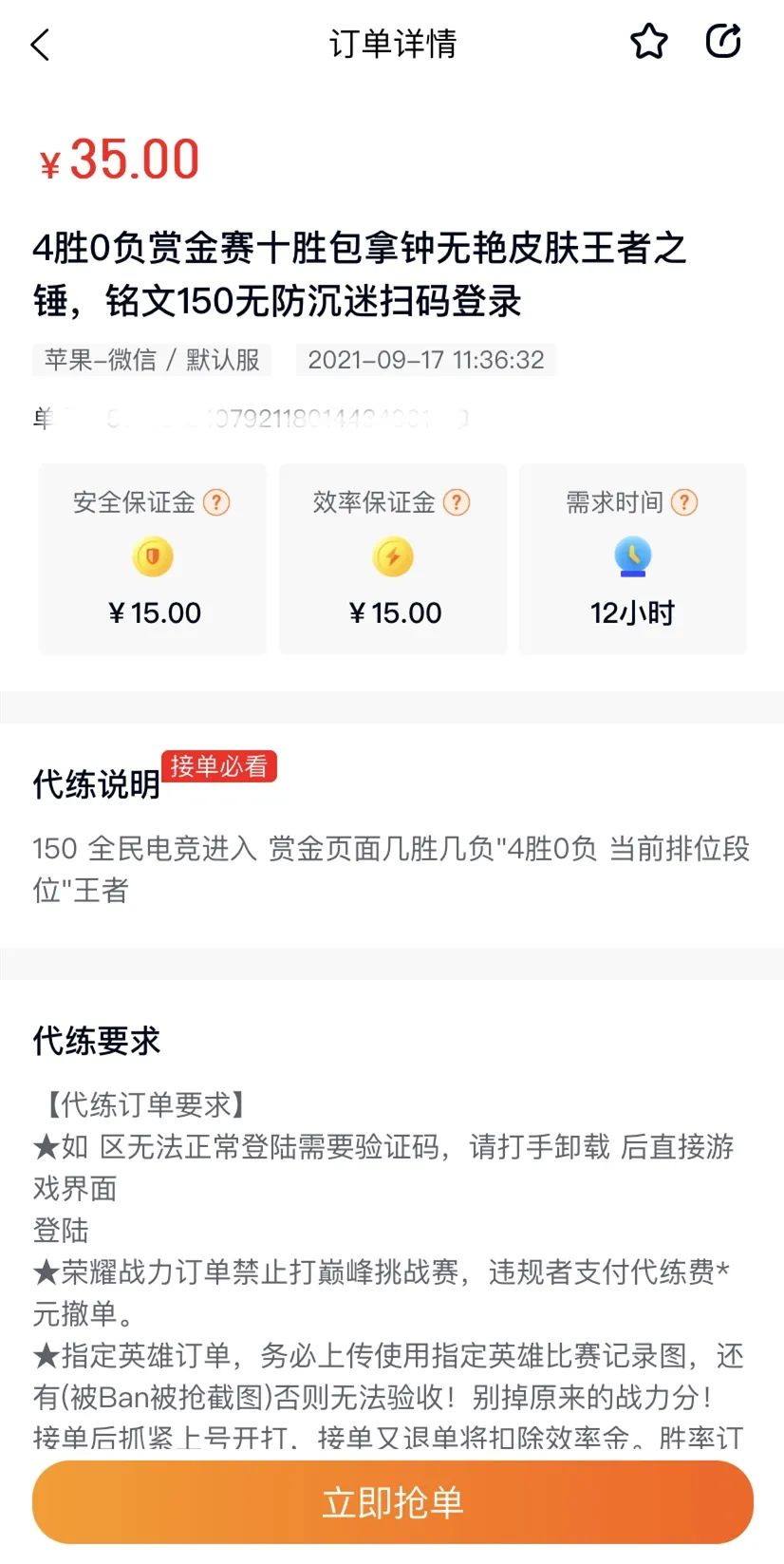Screen dimensions: 784x1564
Task: Tap the ¥15.00 amount under 安全保证金
Action: (153, 613)
